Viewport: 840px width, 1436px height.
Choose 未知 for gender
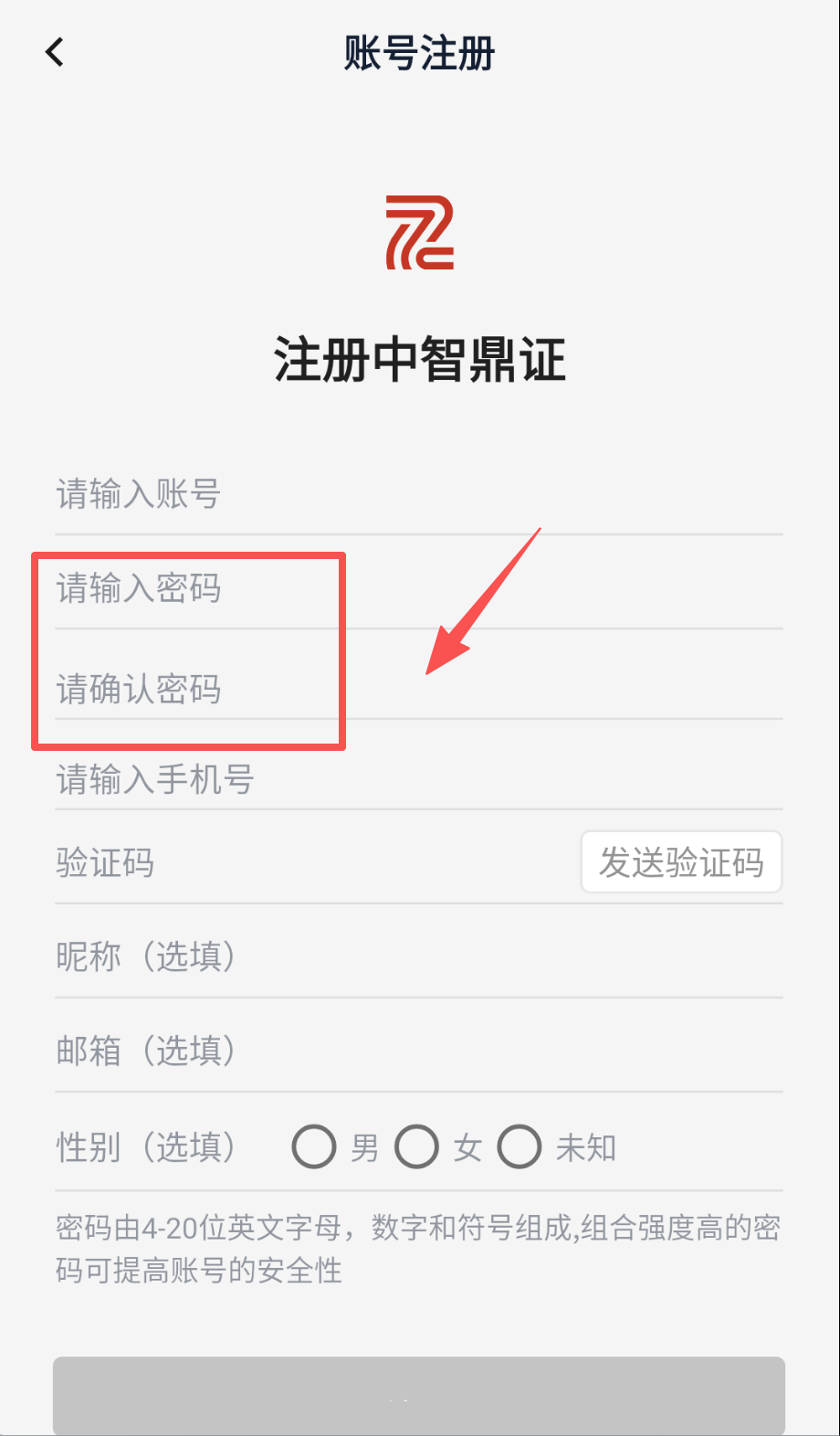coord(520,1146)
